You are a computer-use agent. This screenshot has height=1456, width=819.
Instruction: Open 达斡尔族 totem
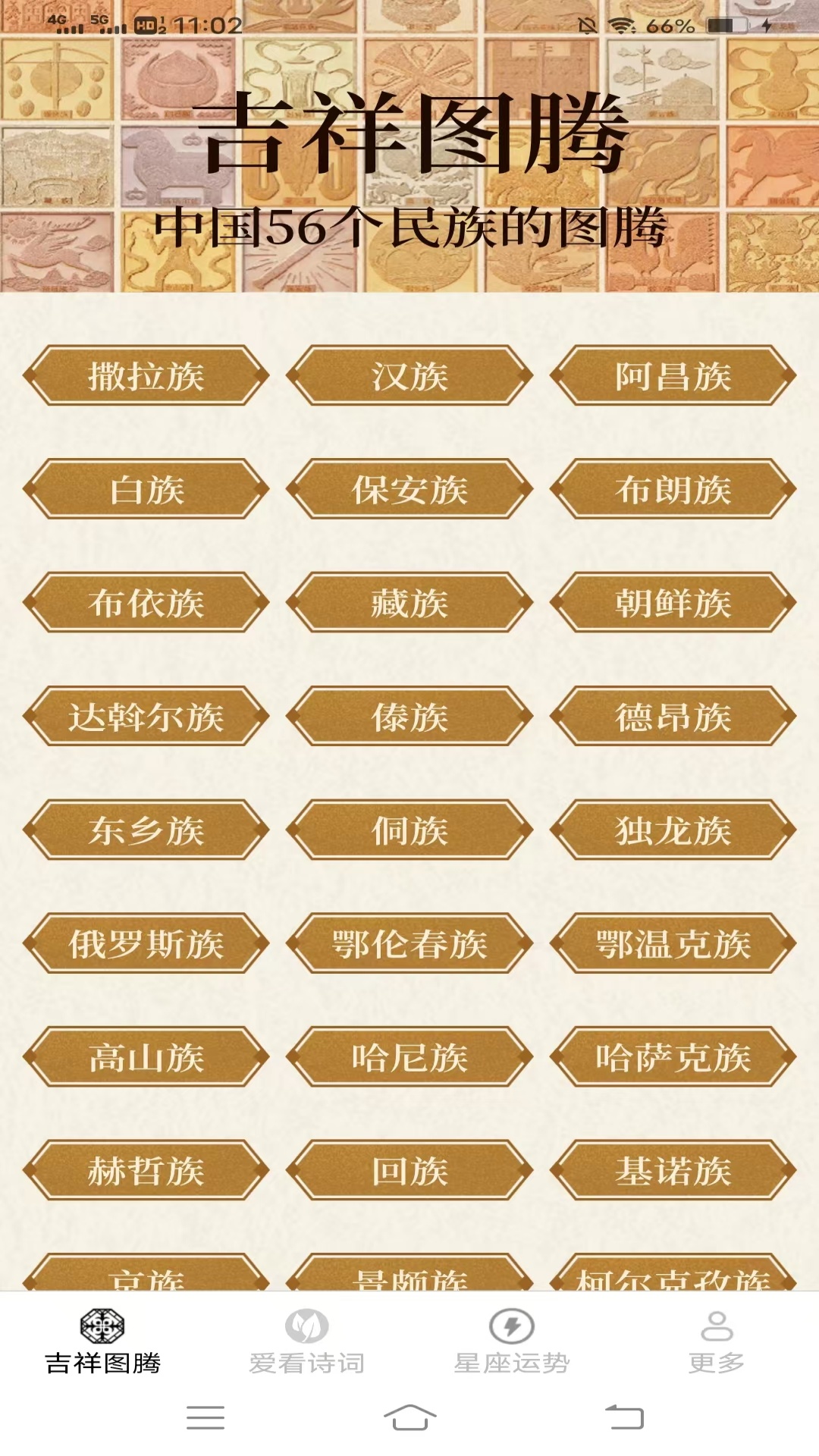(x=146, y=717)
